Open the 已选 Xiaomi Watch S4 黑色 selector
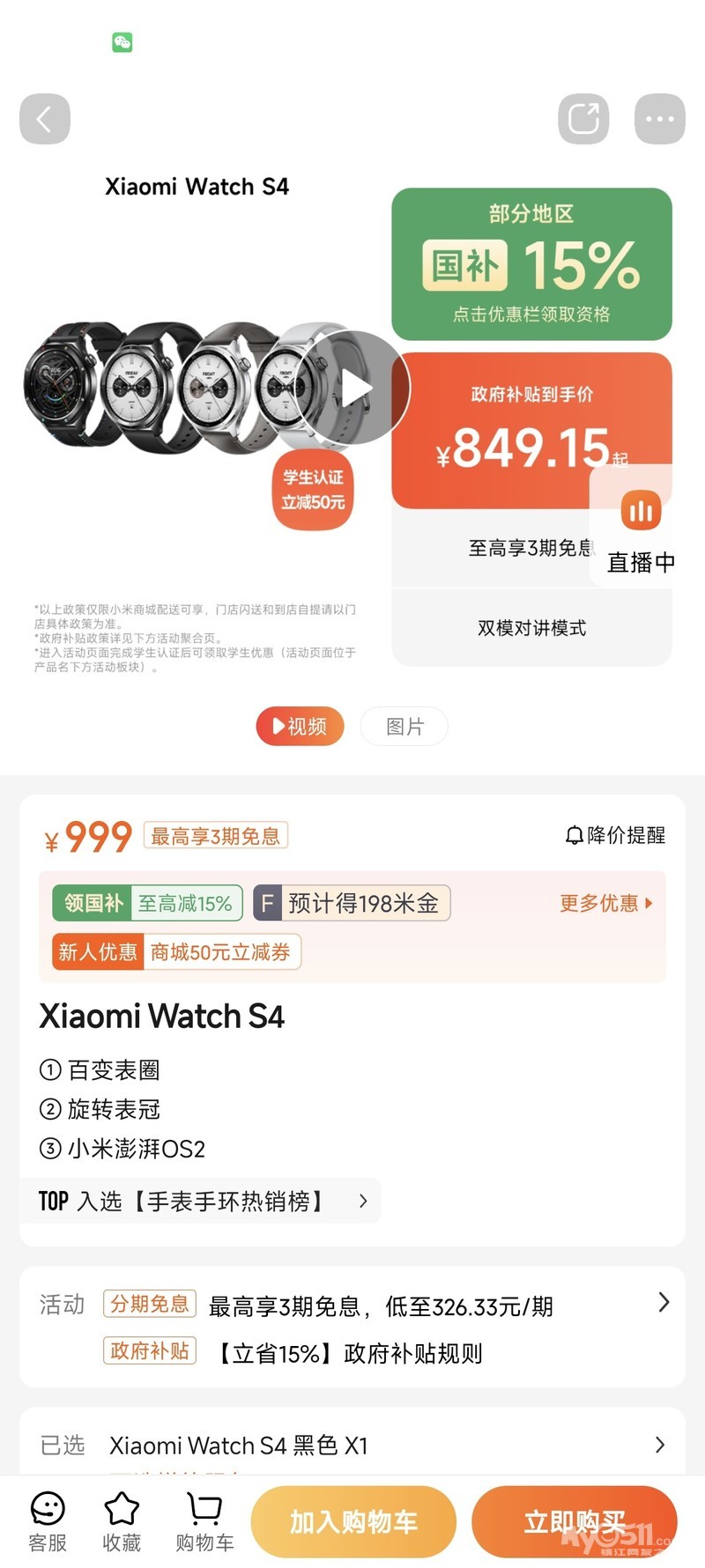705x1568 pixels. click(x=352, y=1445)
